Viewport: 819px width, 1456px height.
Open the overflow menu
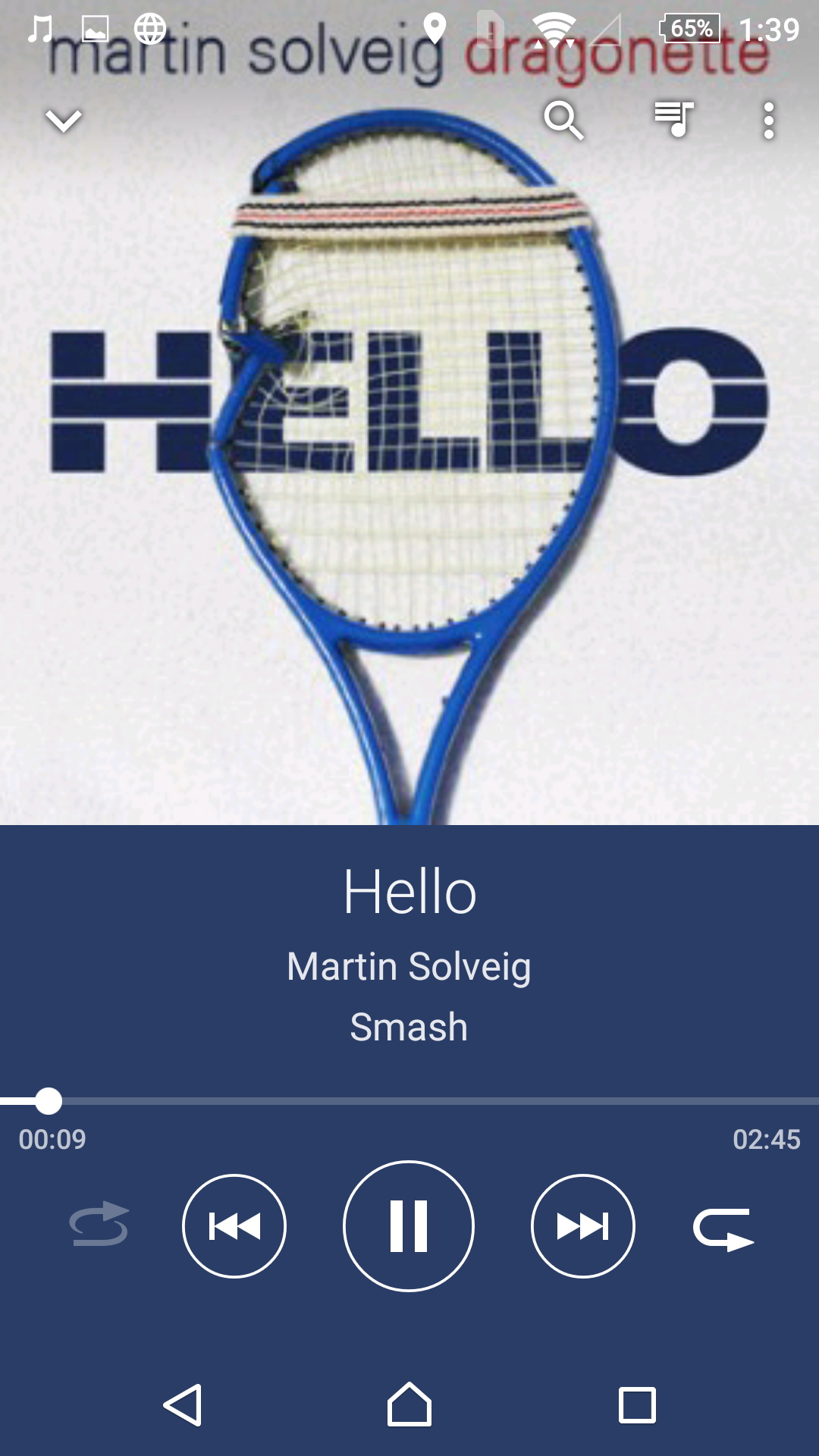click(769, 121)
